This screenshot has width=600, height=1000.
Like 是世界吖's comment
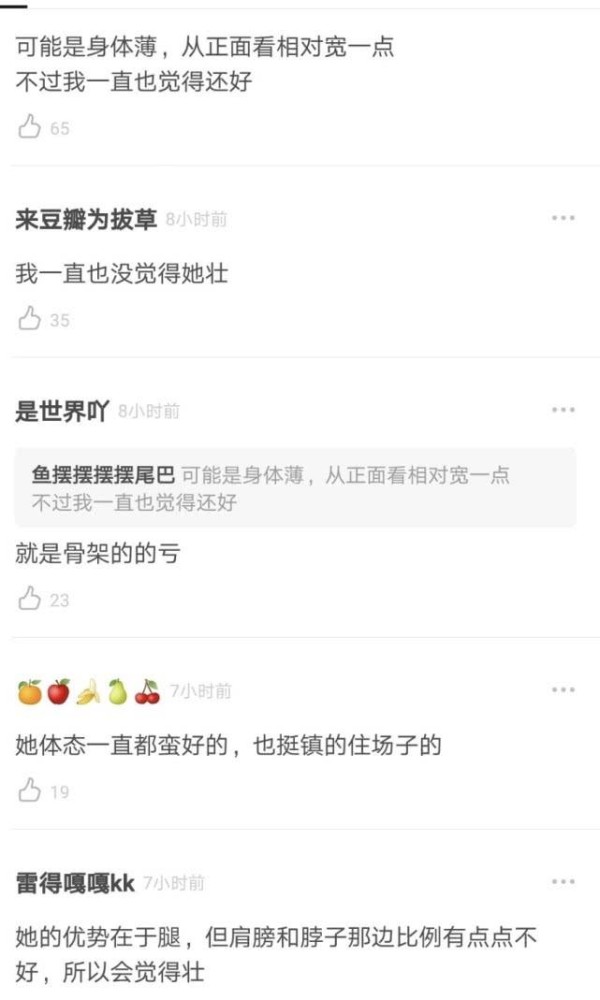pos(29,599)
